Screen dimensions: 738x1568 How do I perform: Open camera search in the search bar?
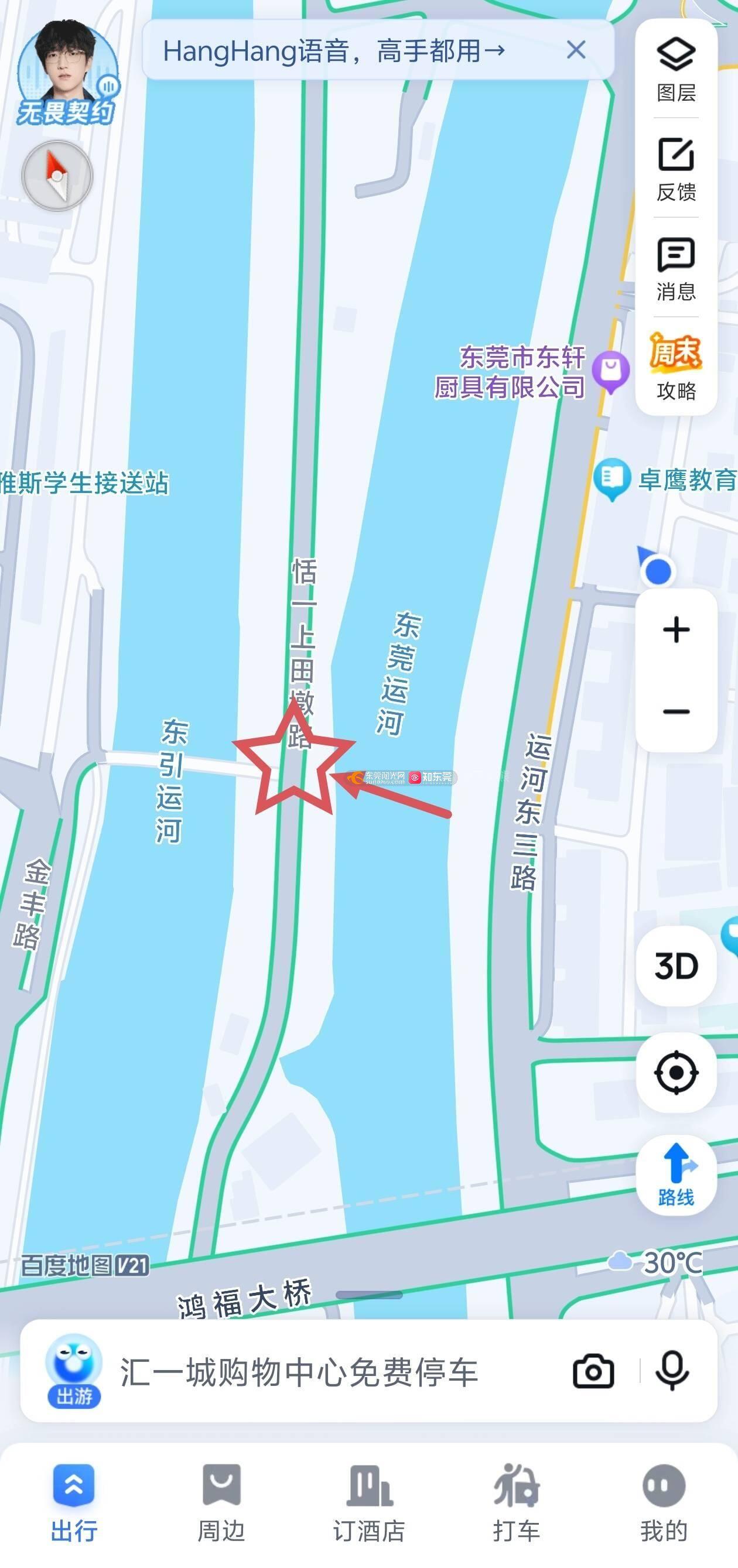[x=593, y=1371]
